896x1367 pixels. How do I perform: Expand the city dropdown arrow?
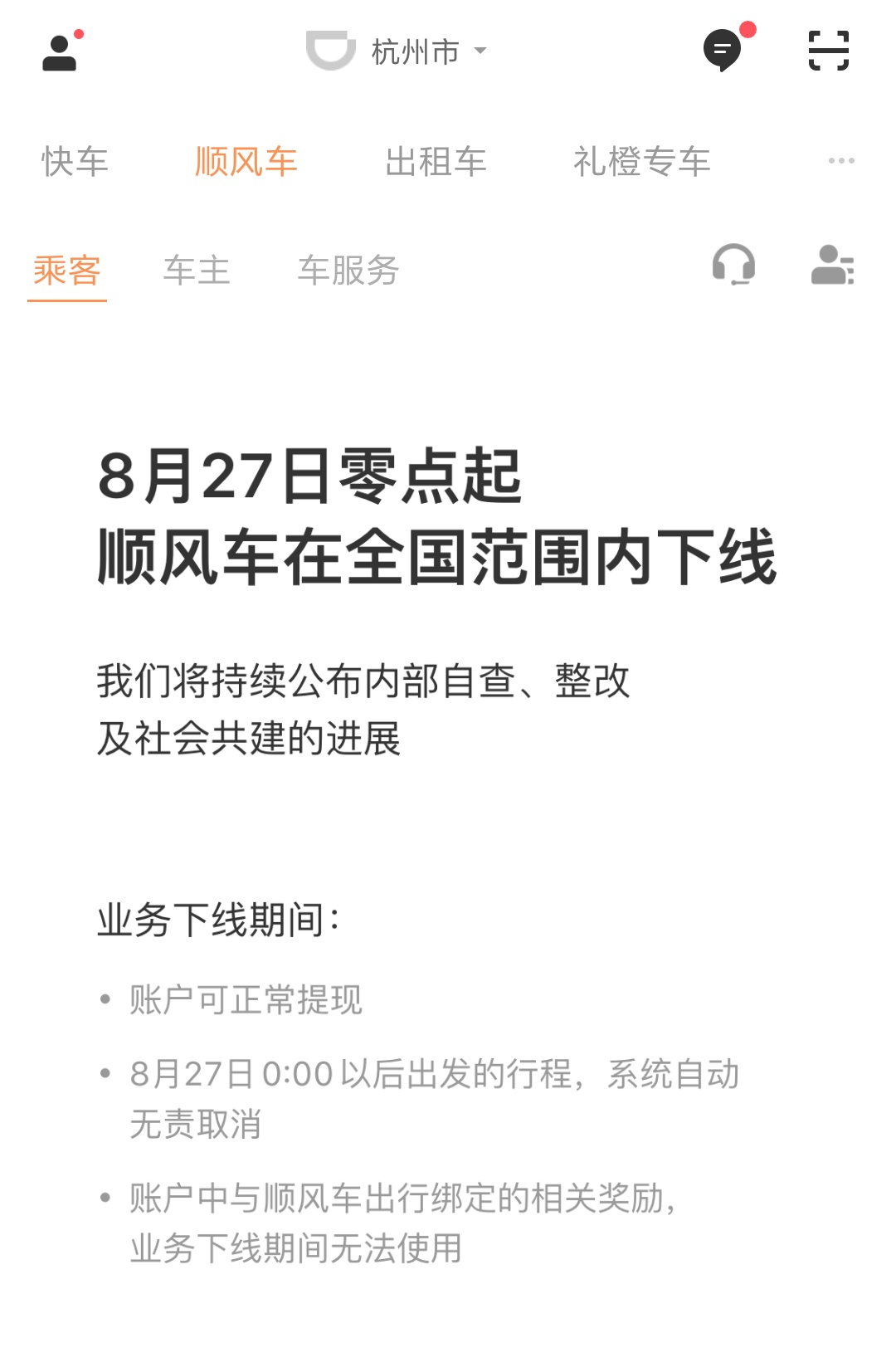pos(481,53)
